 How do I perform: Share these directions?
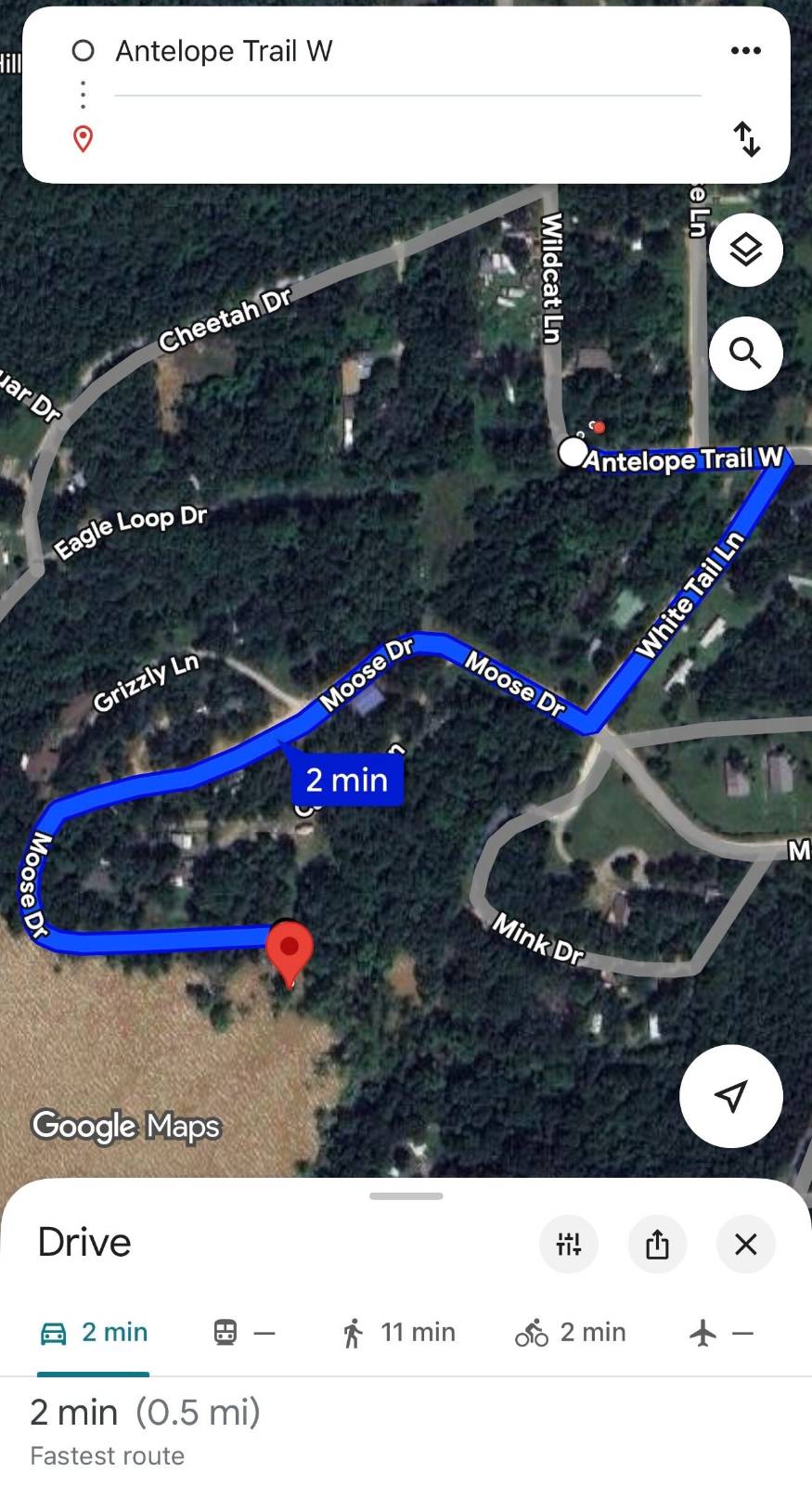[657, 1244]
